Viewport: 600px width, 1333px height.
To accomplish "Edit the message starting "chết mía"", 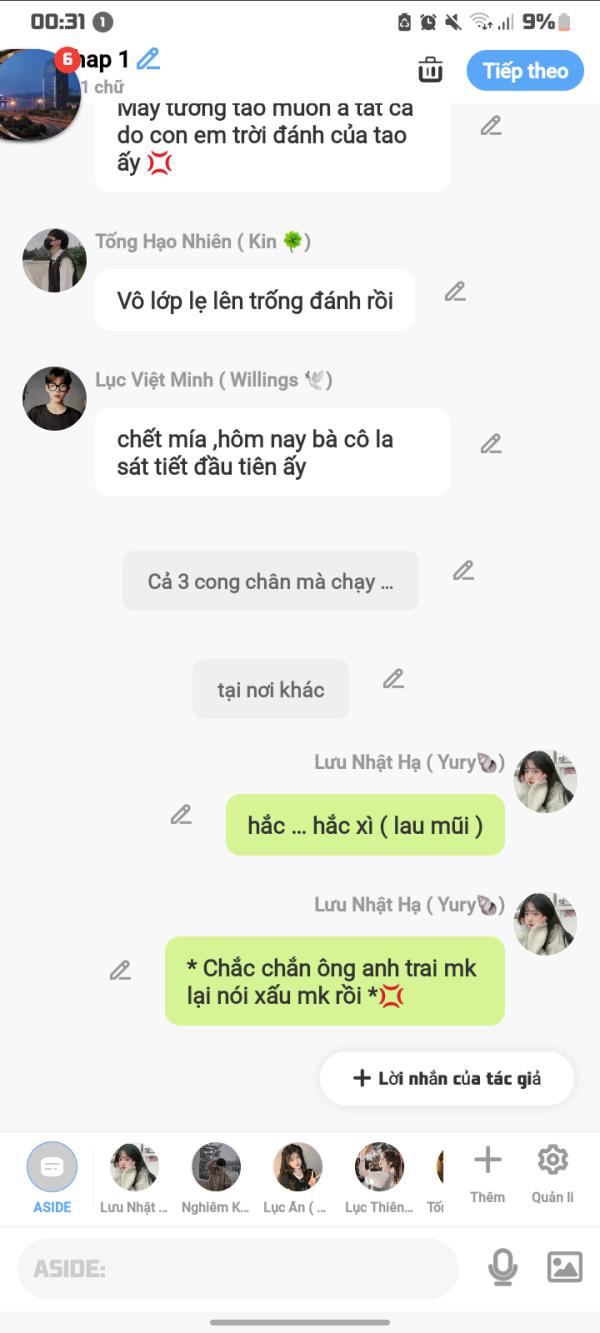I will coord(490,444).
